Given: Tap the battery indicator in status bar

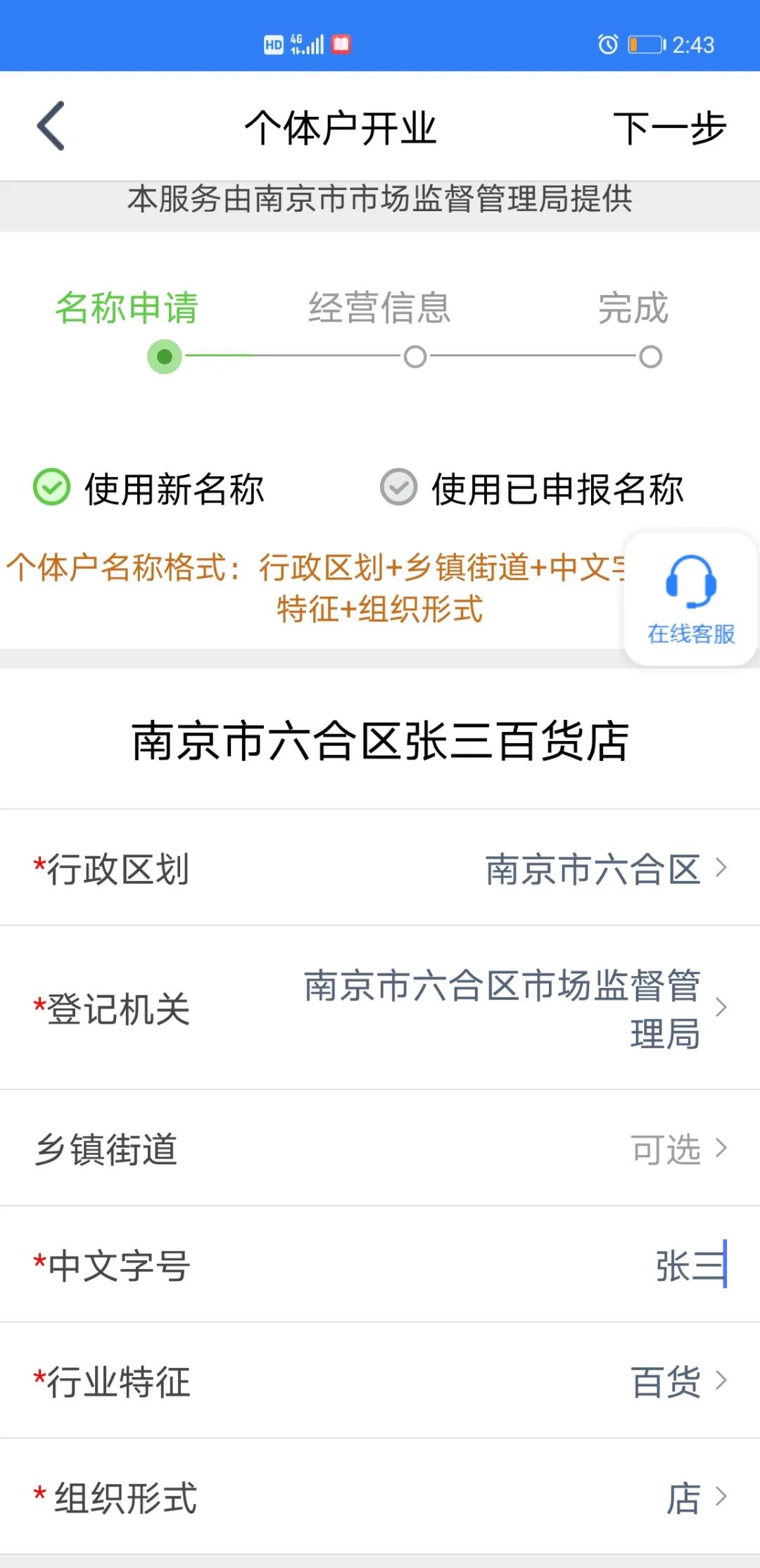Looking at the screenshot, I should [x=645, y=44].
